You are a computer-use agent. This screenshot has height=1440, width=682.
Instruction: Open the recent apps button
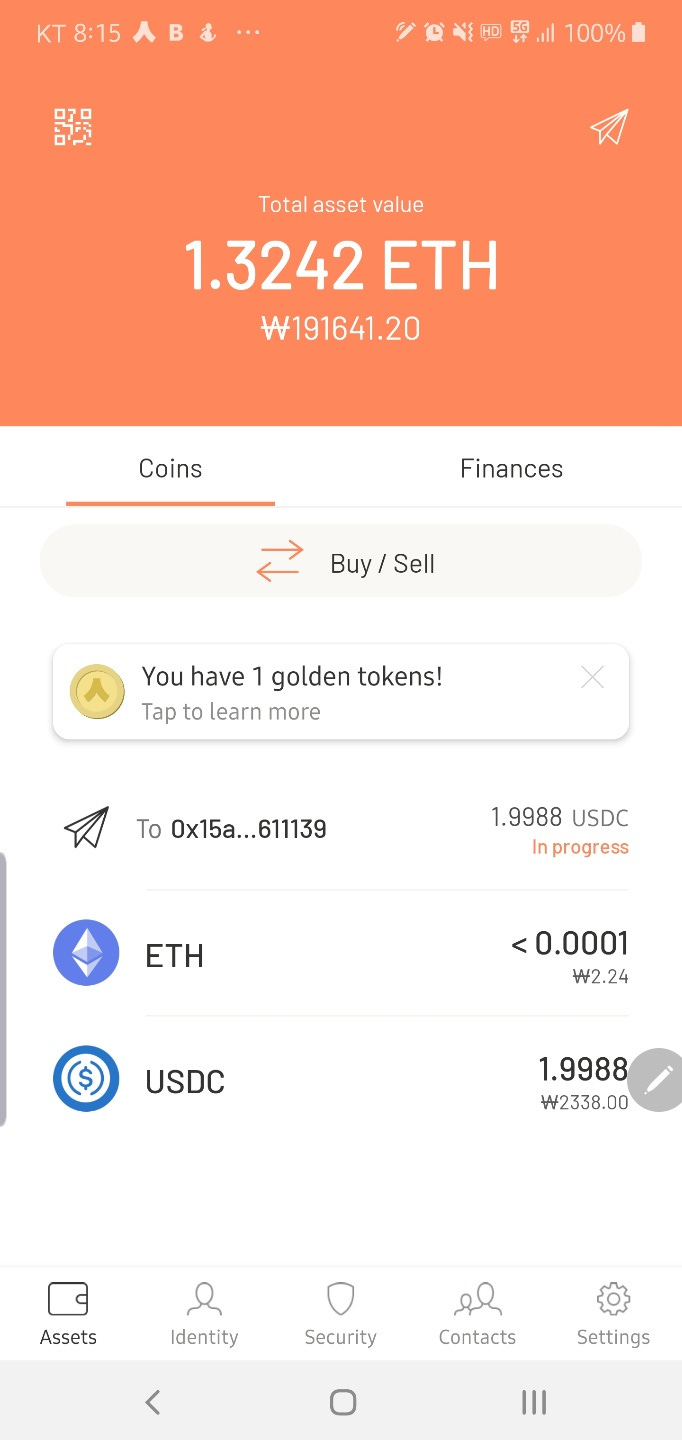(534, 1402)
